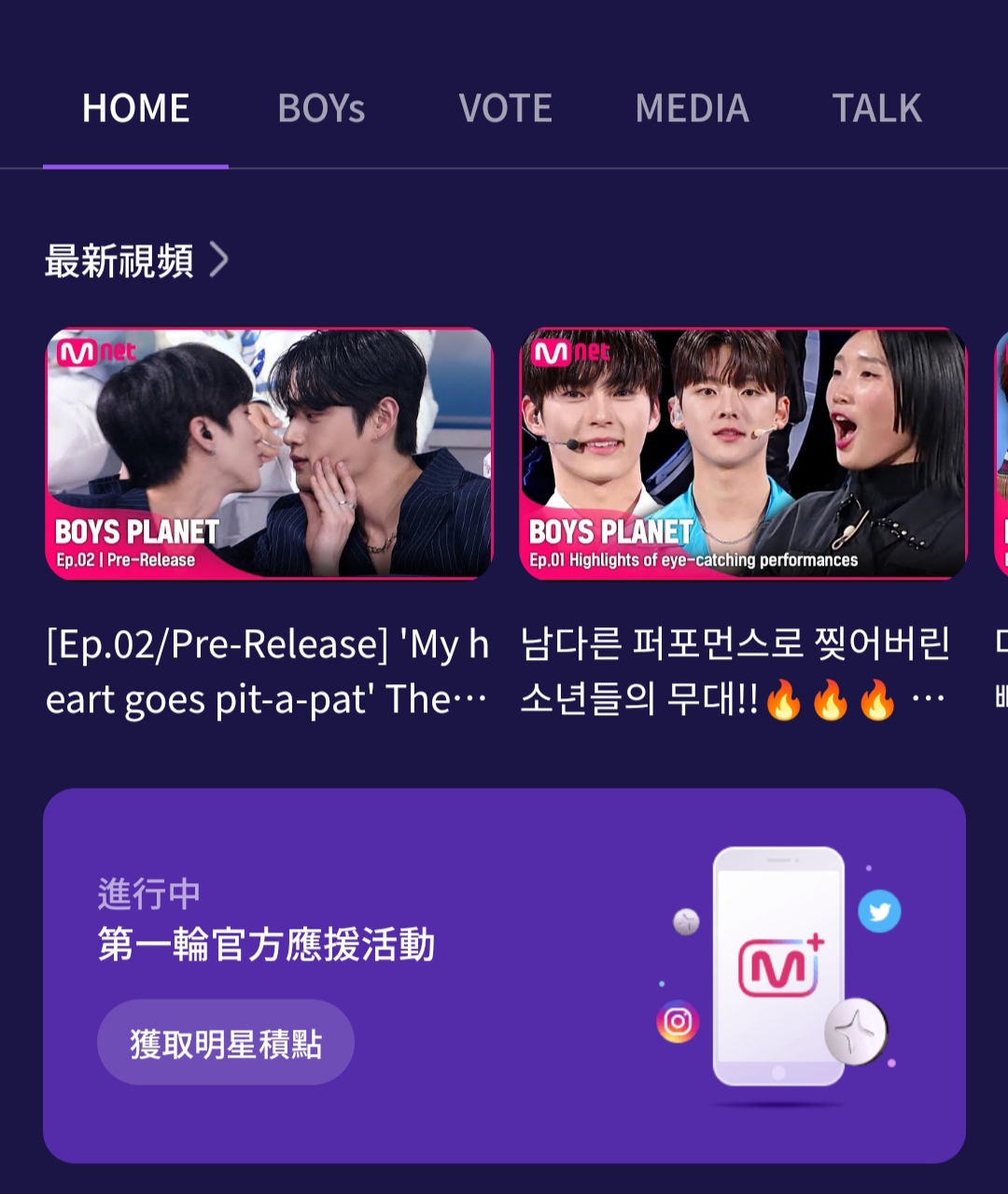
Task: Open the VOTE tab
Action: click(x=505, y=109)
